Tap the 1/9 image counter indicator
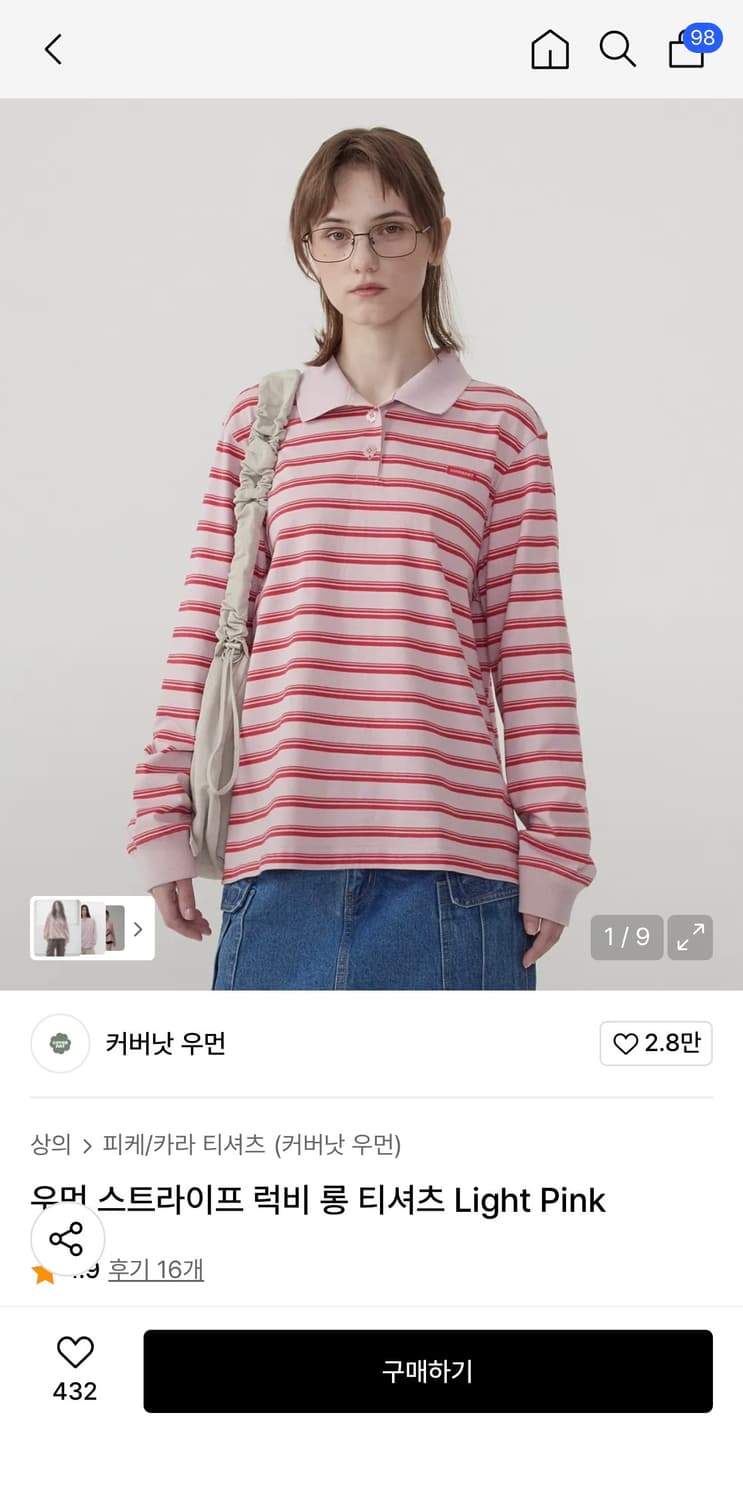The width and height of the screenshot is (743, 1500). coord(627,937)
